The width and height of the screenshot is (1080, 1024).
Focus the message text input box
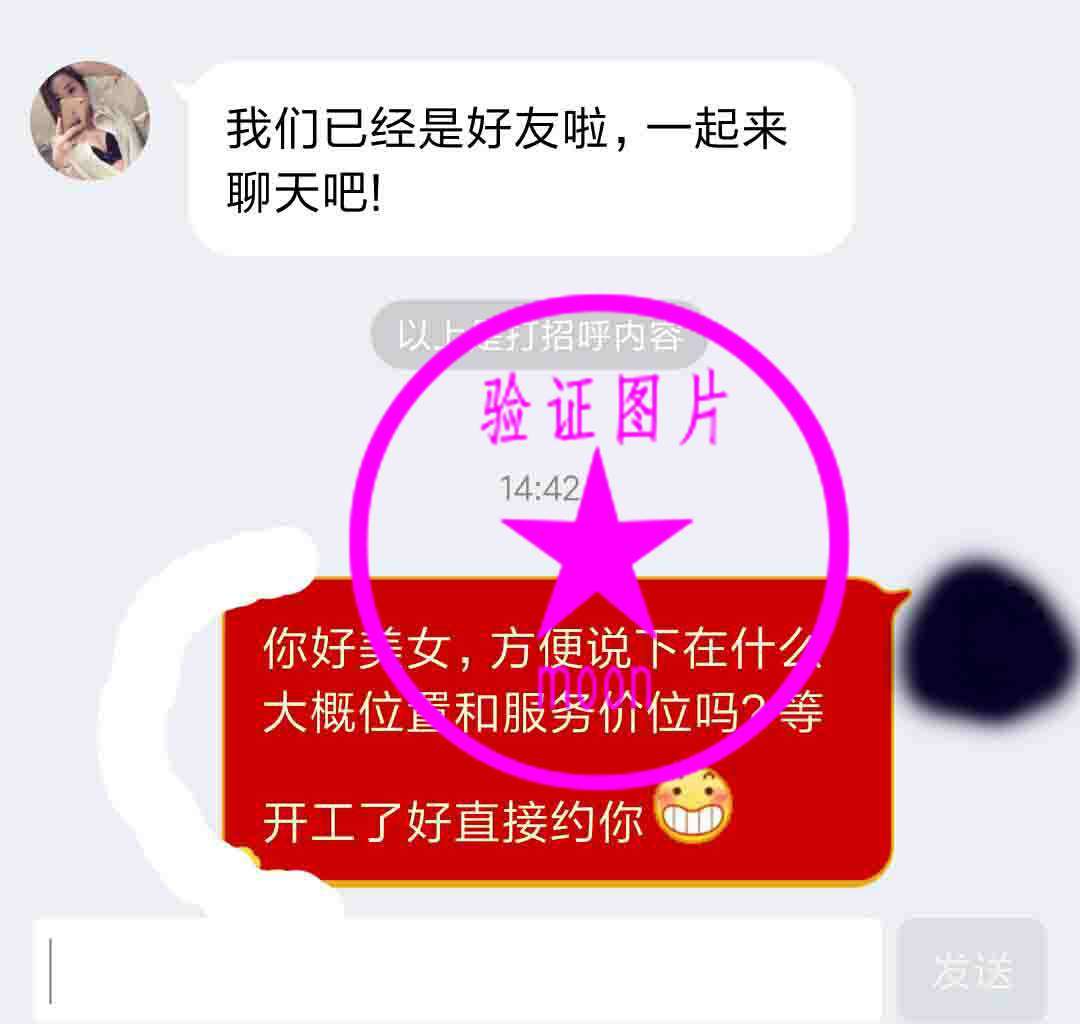tap(460, 970)
